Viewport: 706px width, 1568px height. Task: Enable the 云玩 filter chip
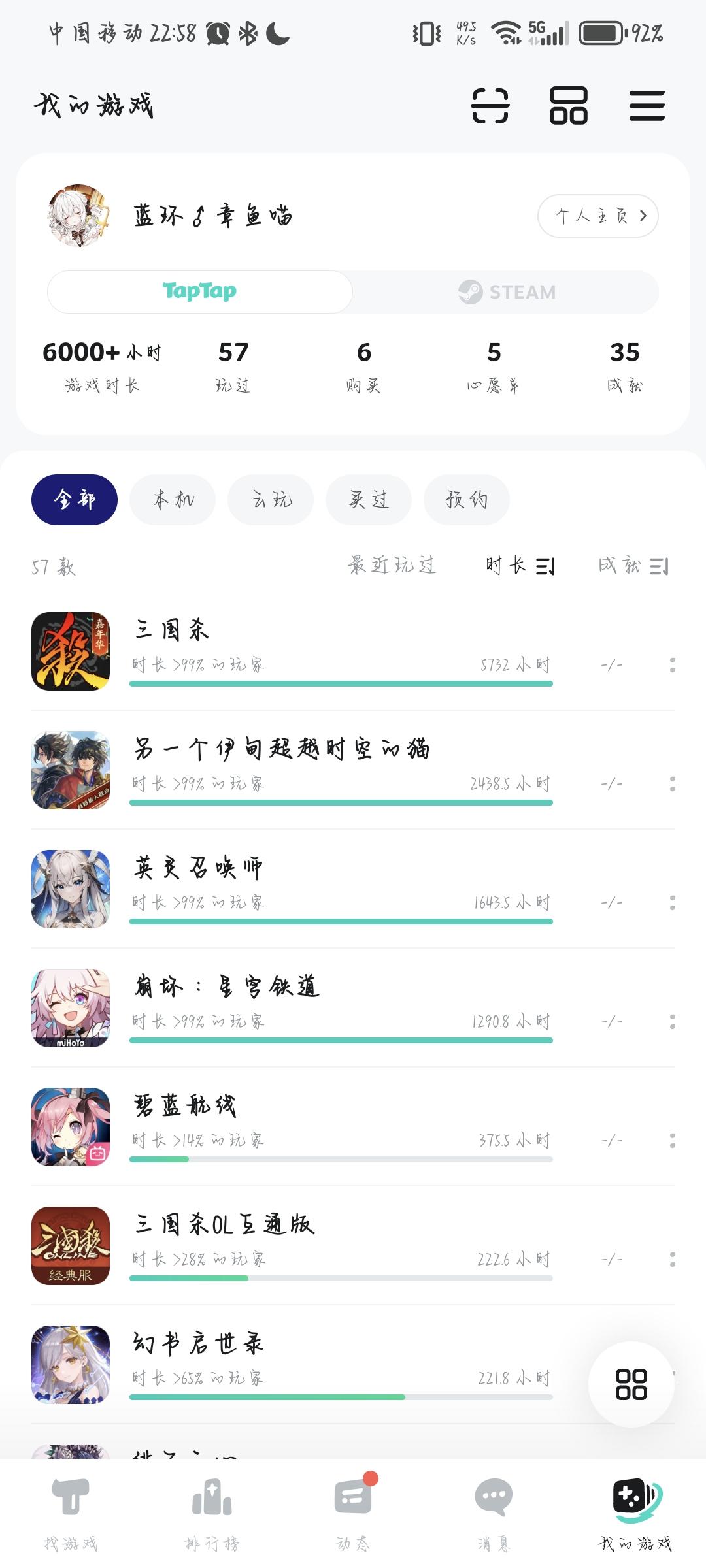point(270,498)
